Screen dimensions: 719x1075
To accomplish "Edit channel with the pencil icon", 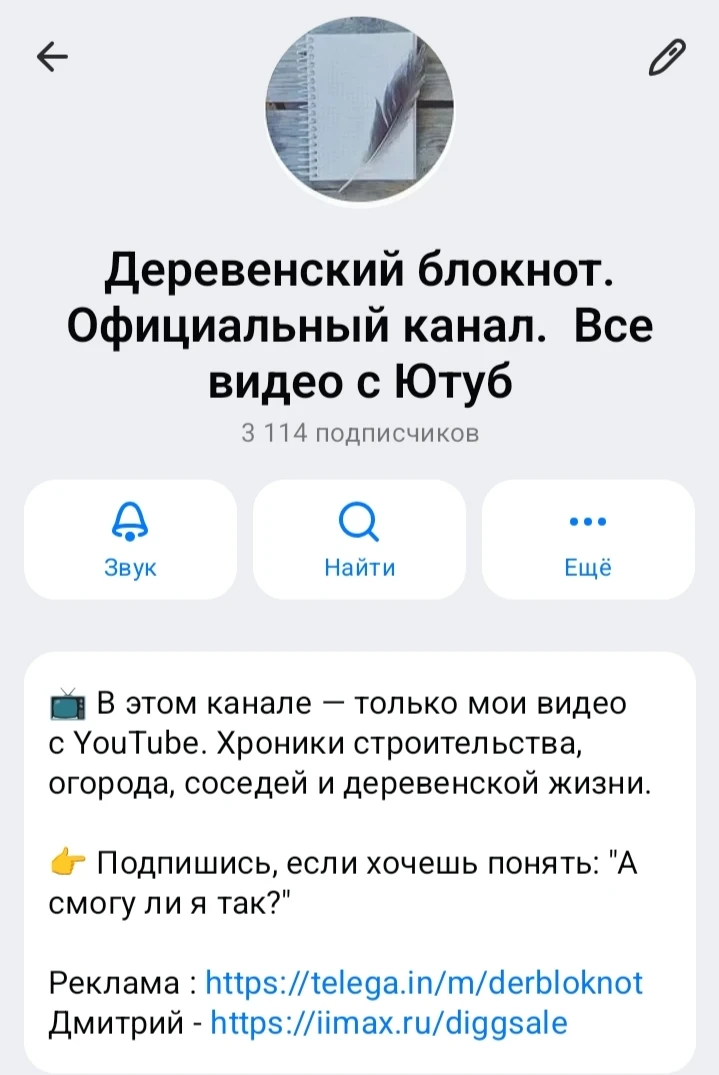I will coord(667,57).
